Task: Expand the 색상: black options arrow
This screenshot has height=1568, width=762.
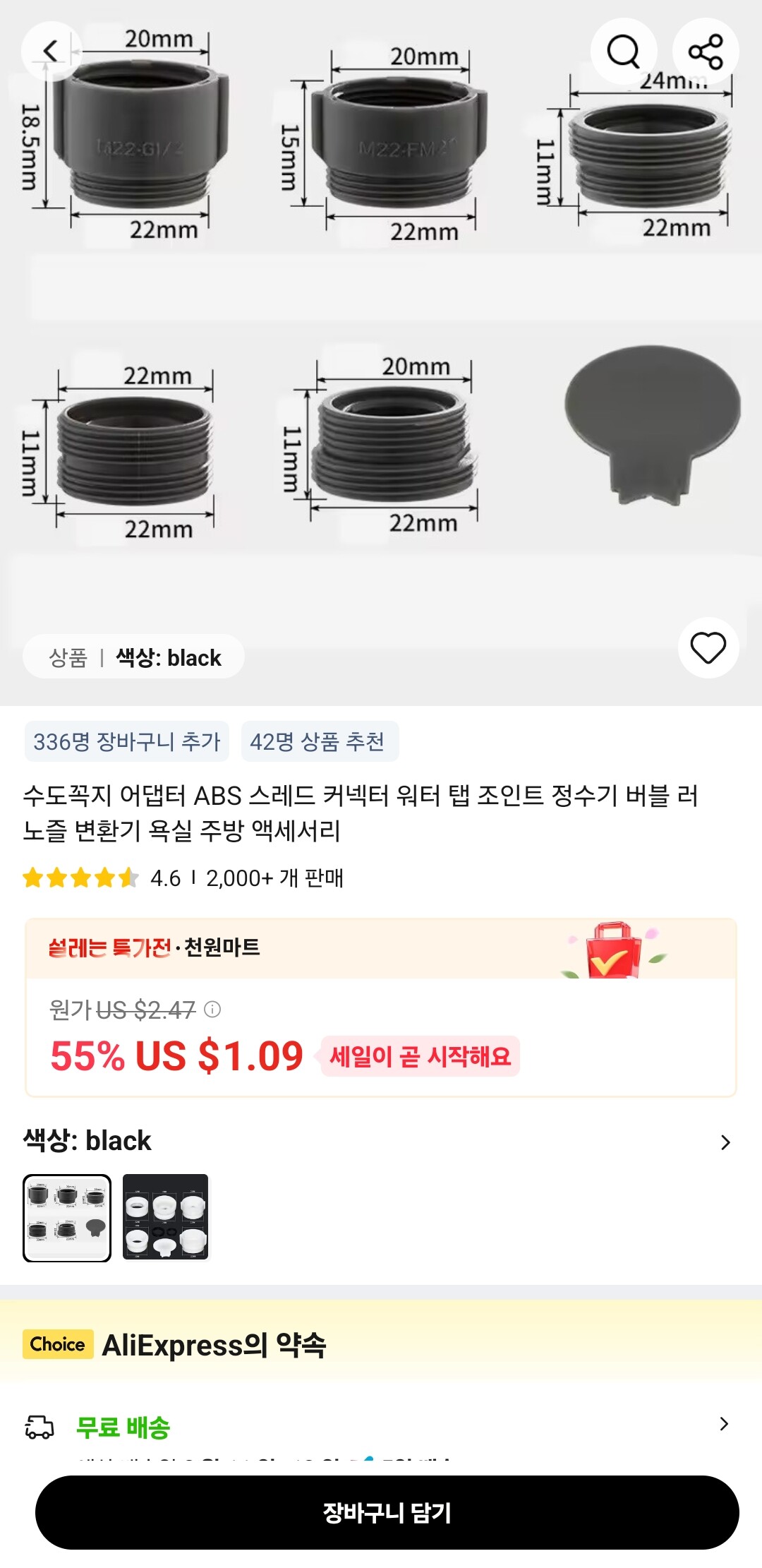Action: [x=725, y=1142]
